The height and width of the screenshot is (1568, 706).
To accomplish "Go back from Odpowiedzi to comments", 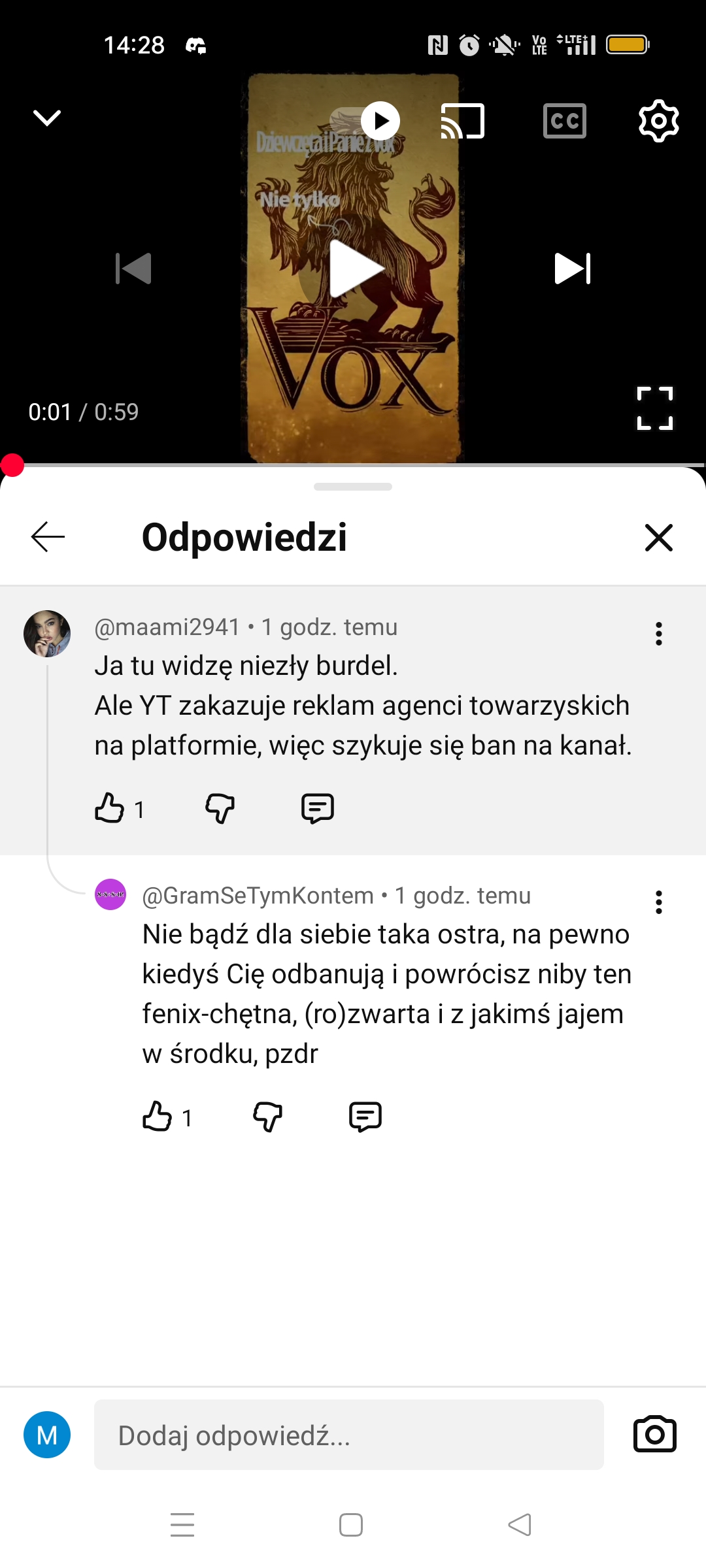I will point(48,537).
